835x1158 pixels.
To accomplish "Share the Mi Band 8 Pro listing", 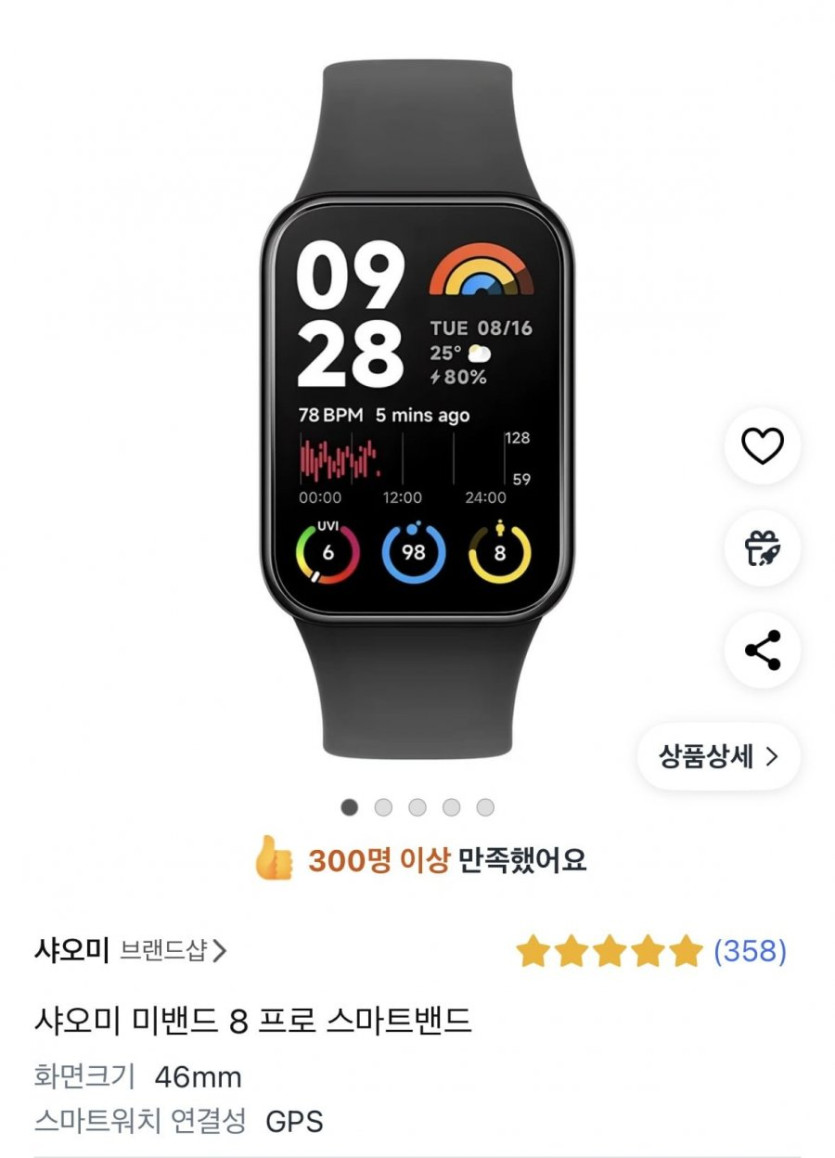I will click(762, 651).
